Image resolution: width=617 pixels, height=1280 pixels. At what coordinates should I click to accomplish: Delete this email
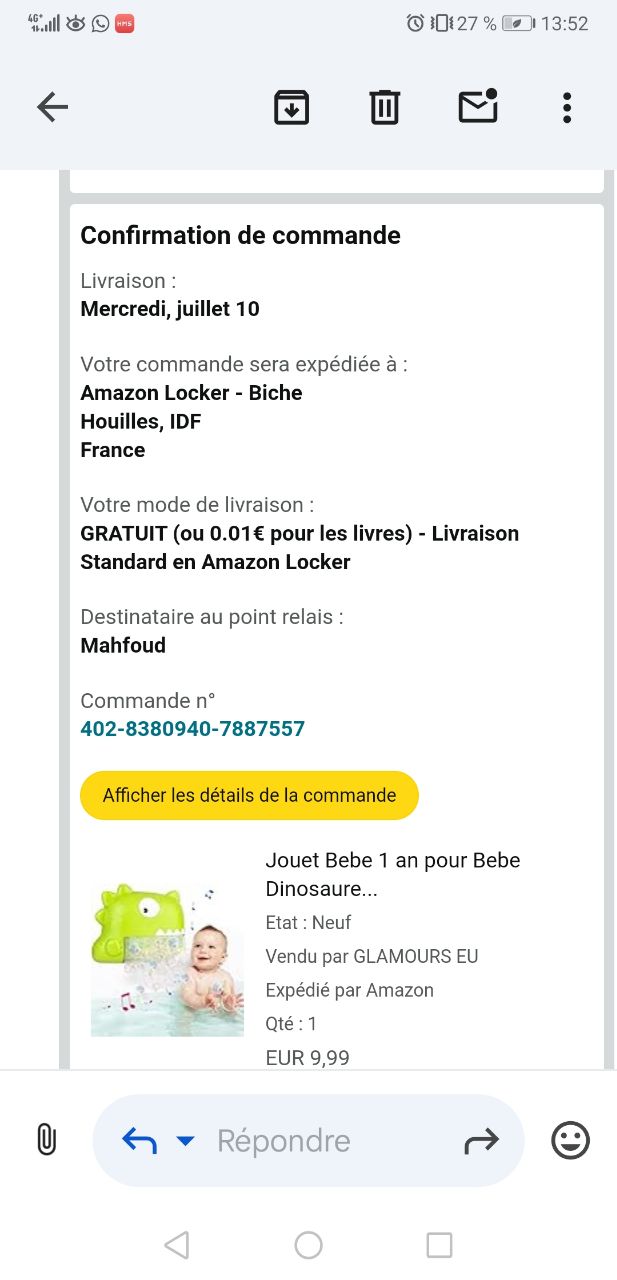tap(385, 107)
